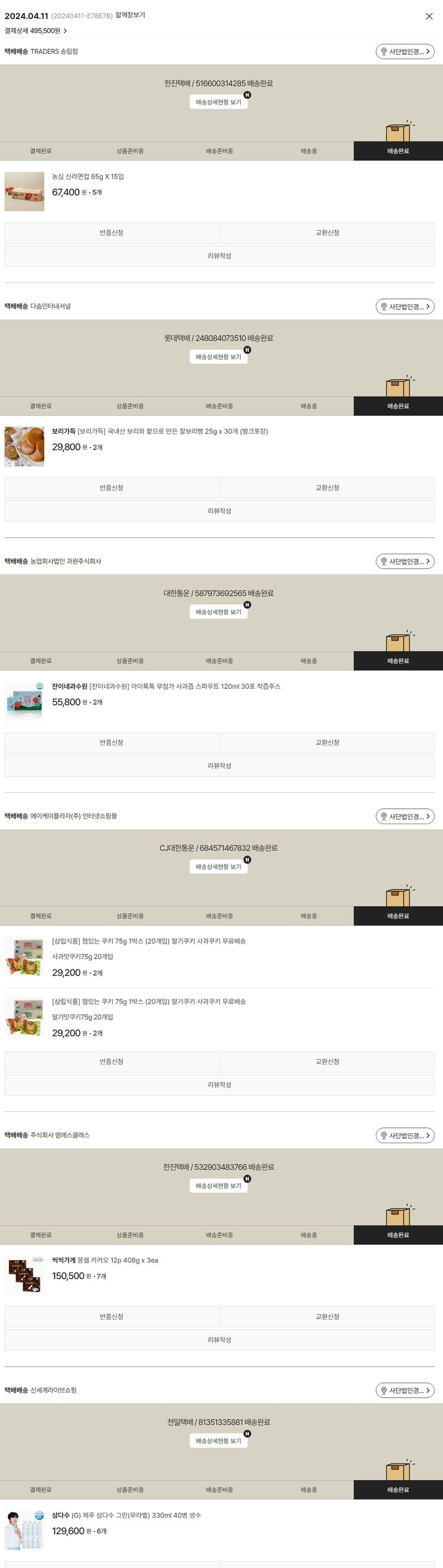View delivery status for 롯데택배 248084073510
The image size is (443, 1568).
(x=218, y=357)
